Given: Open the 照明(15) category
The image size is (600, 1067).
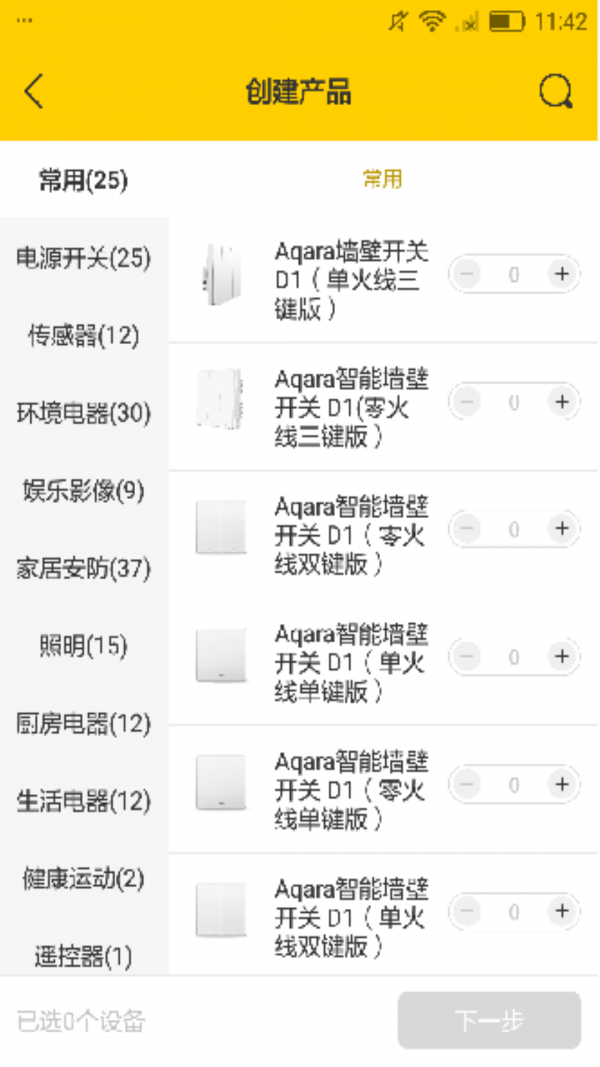Looking at the screenshot, I should 84,646.
